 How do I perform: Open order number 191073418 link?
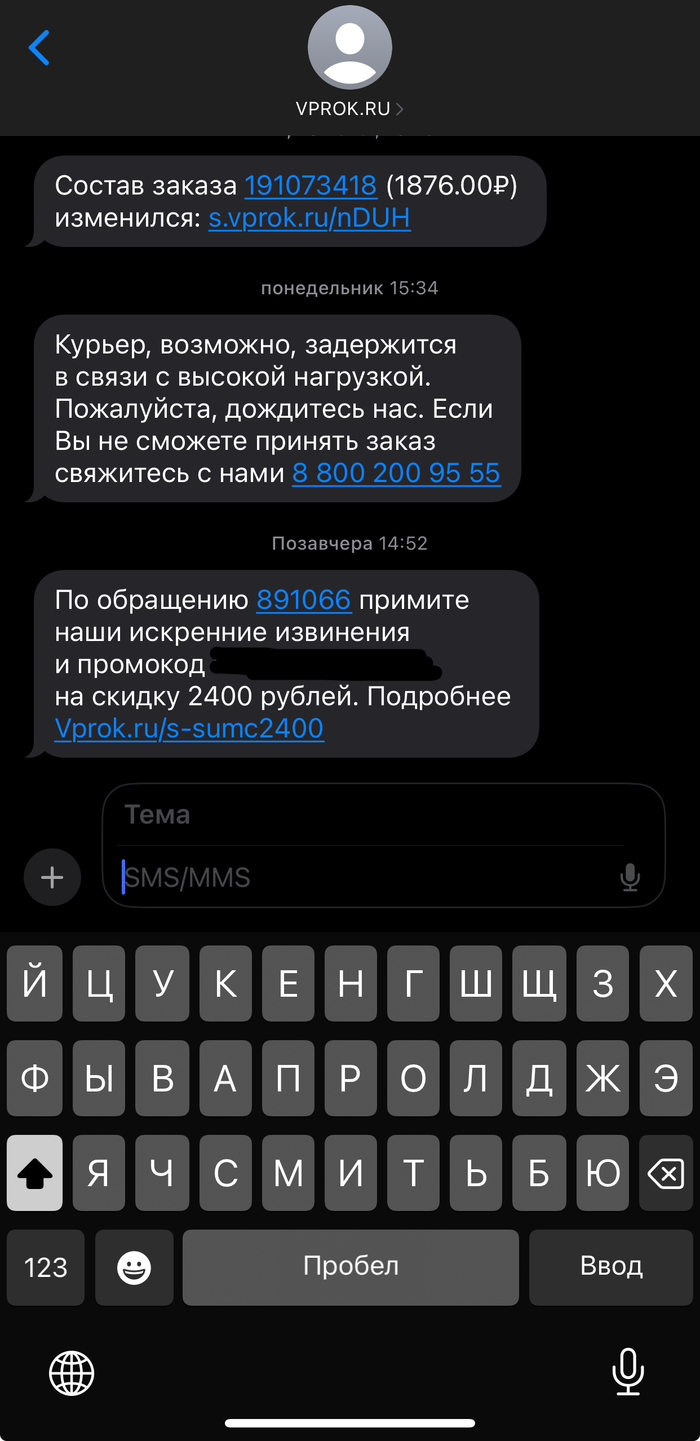point(310,185)
